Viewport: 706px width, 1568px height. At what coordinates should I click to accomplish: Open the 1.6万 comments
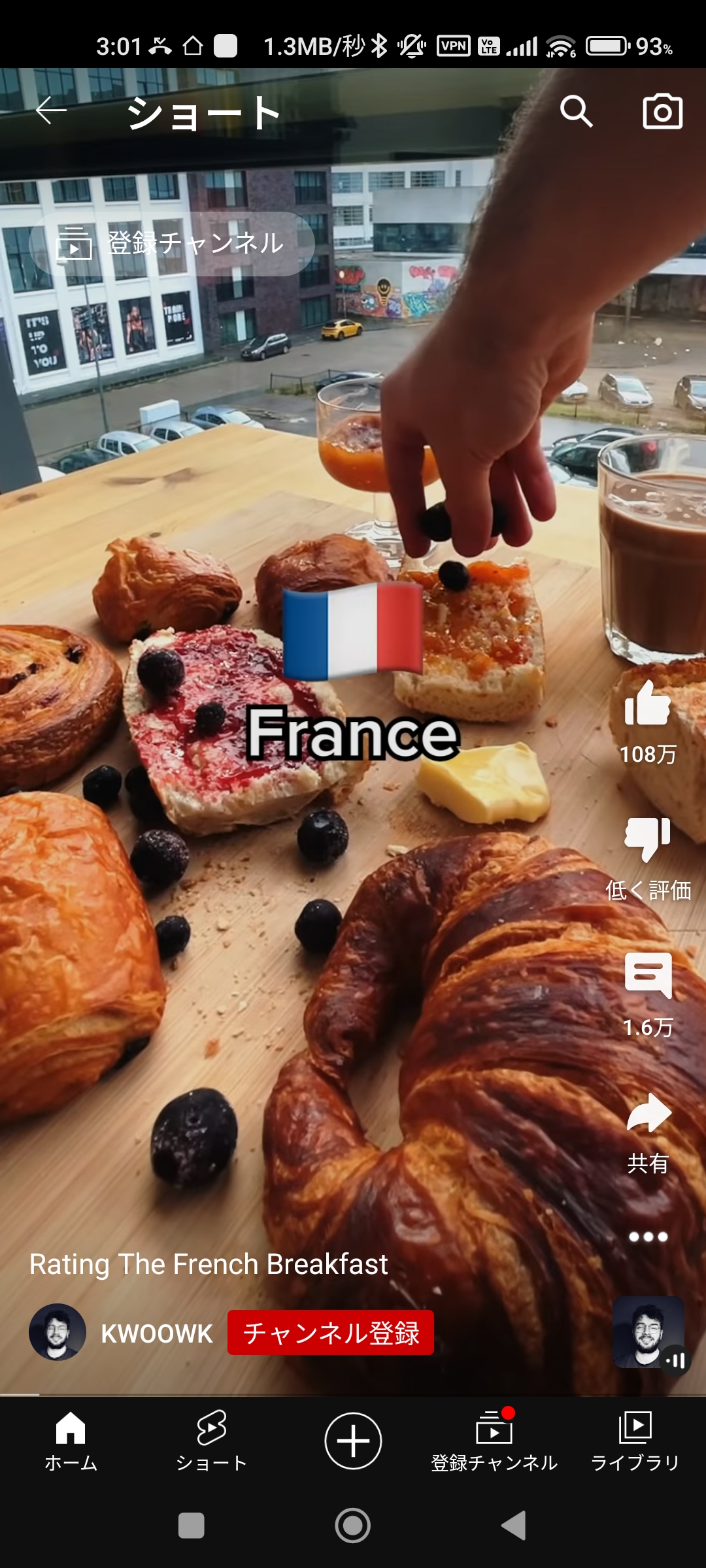(x=647, y=977)
